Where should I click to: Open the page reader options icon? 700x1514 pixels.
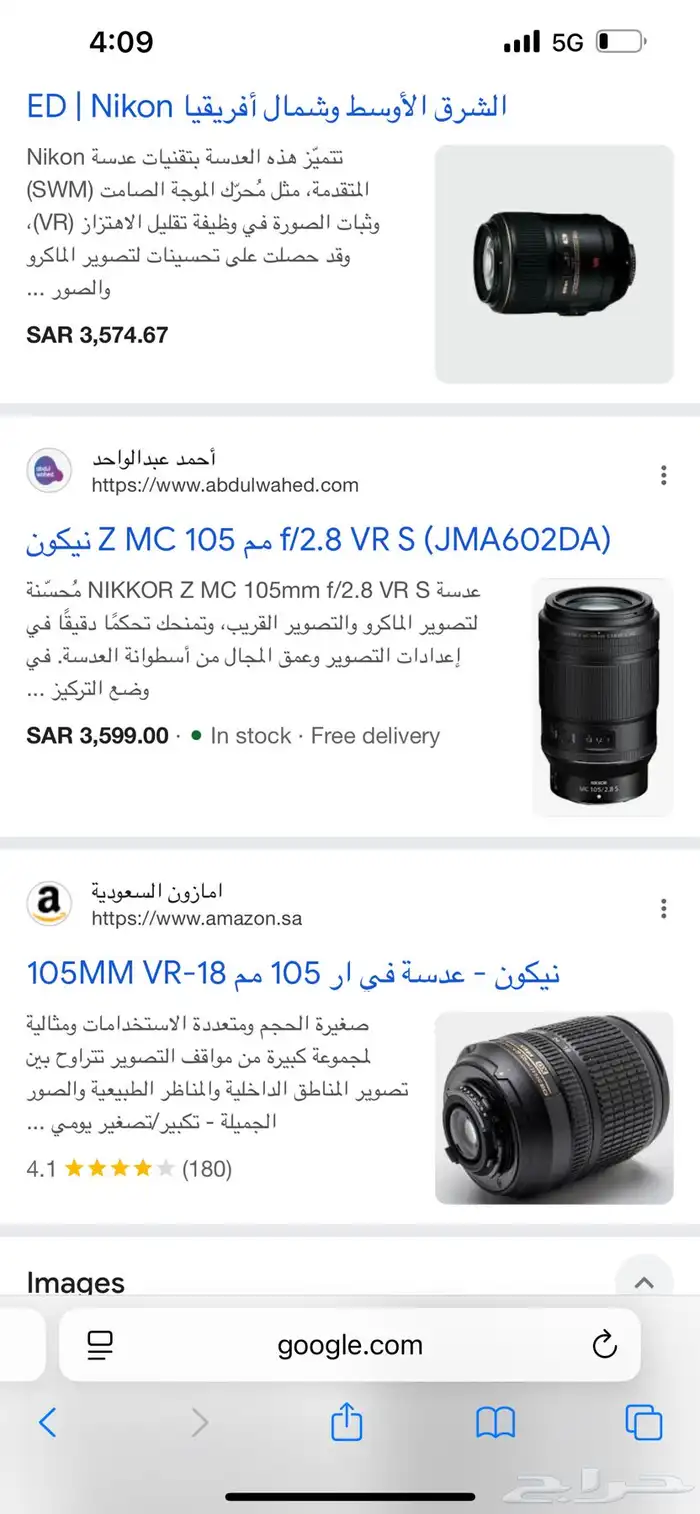pyautogui.click(x=100, y=1346)
